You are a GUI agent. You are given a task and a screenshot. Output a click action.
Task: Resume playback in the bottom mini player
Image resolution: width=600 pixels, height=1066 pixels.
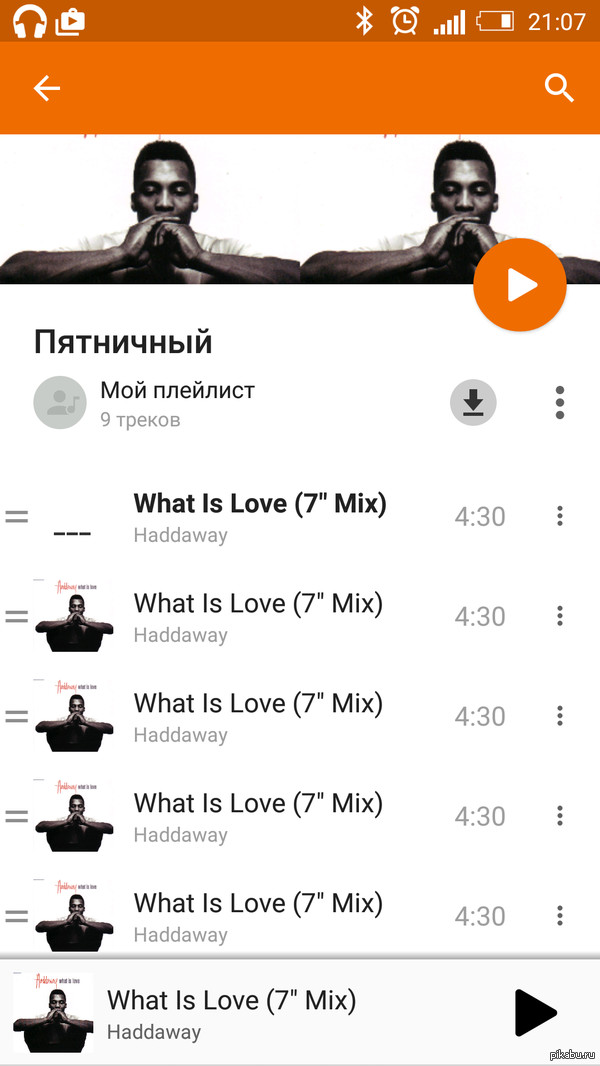[x=534, y=1013]
